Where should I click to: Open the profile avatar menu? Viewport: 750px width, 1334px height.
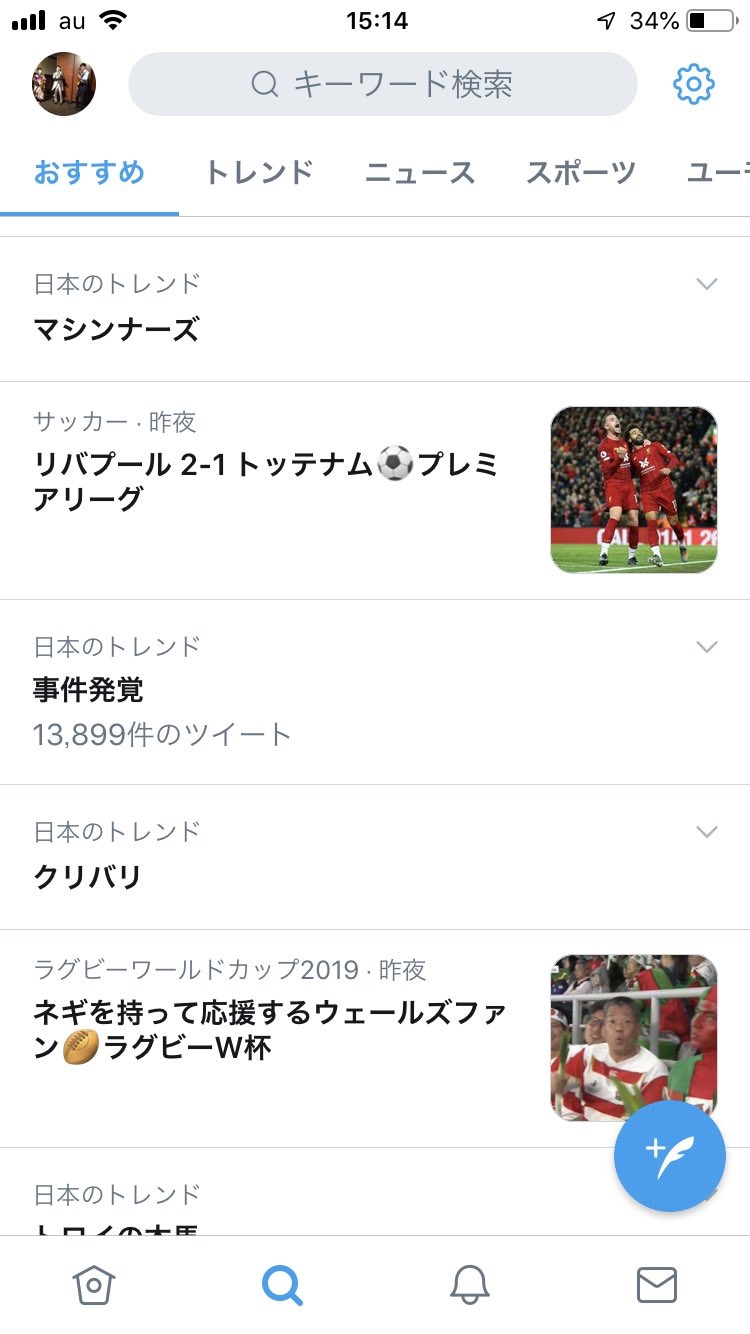coord(64,84)
